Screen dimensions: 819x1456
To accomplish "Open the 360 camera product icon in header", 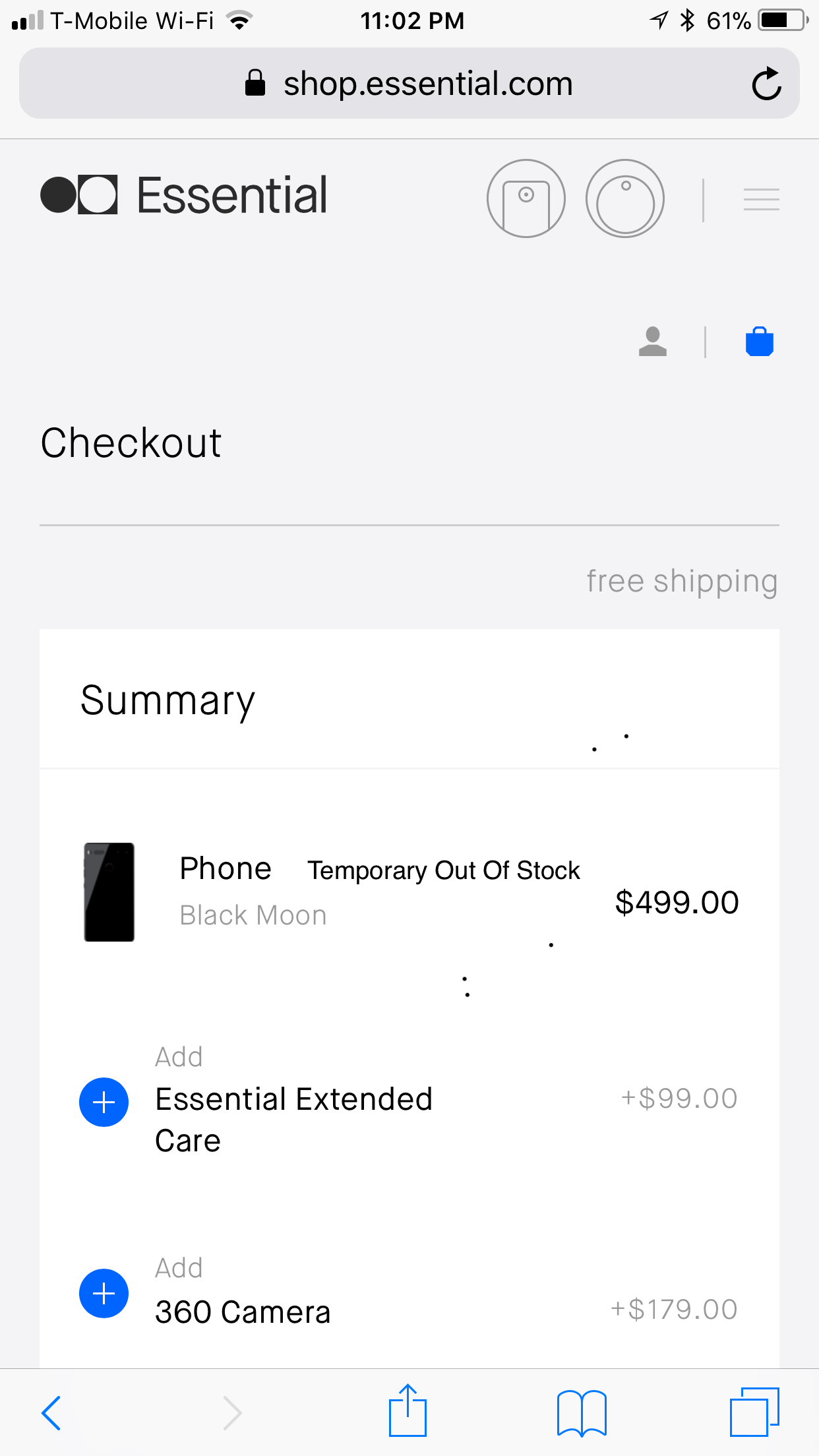I will coord(625,198).
